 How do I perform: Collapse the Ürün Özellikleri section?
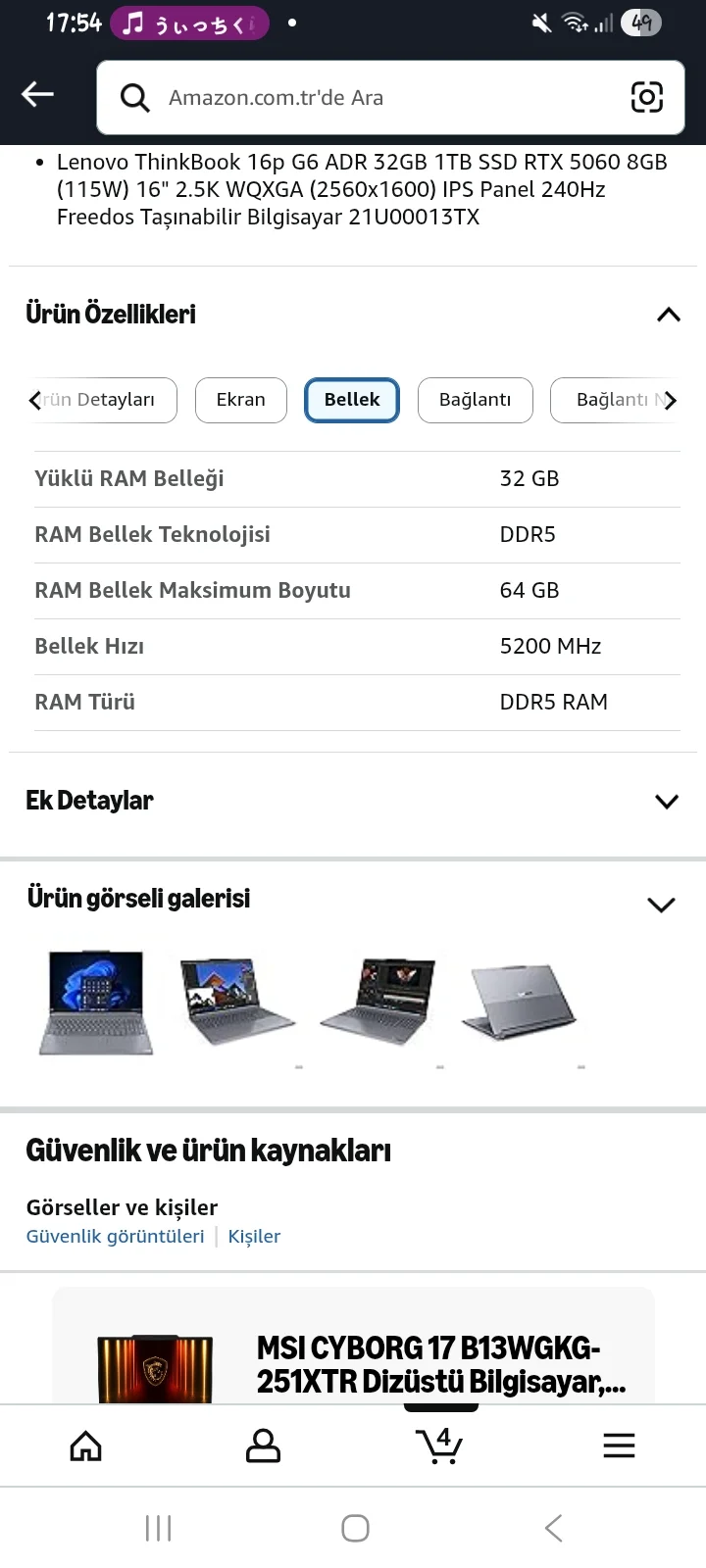(668, 315)
